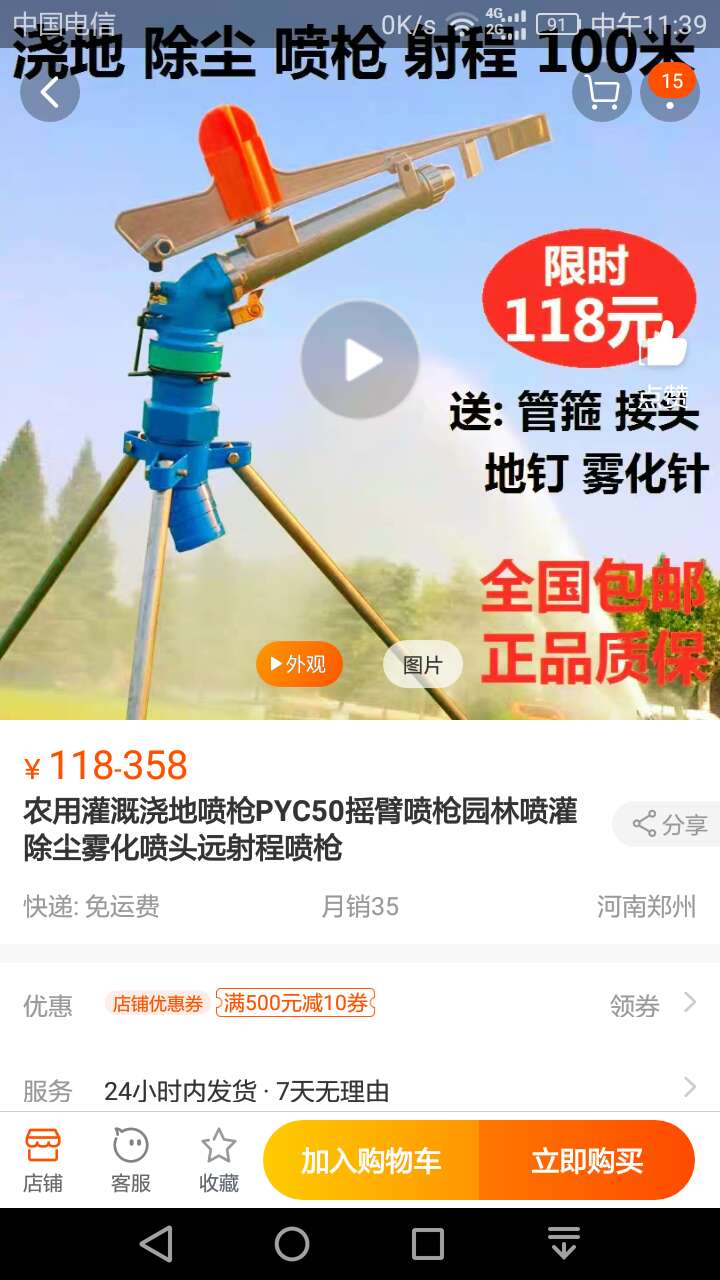The image size is (720, 1280).
Task: Add item to 收藏 favorites
Action: click(219, 1161)
